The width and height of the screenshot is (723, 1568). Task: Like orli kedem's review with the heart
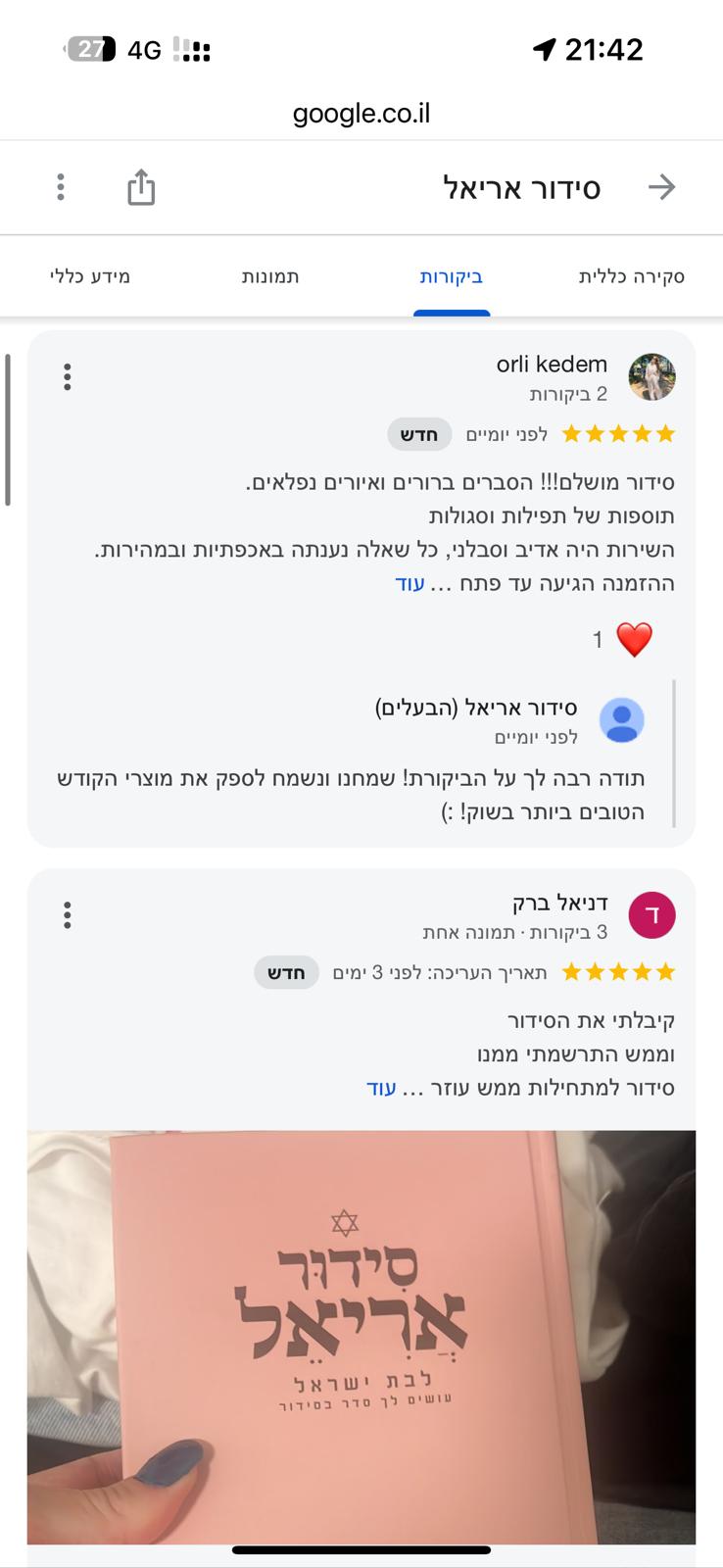(634, 640)
